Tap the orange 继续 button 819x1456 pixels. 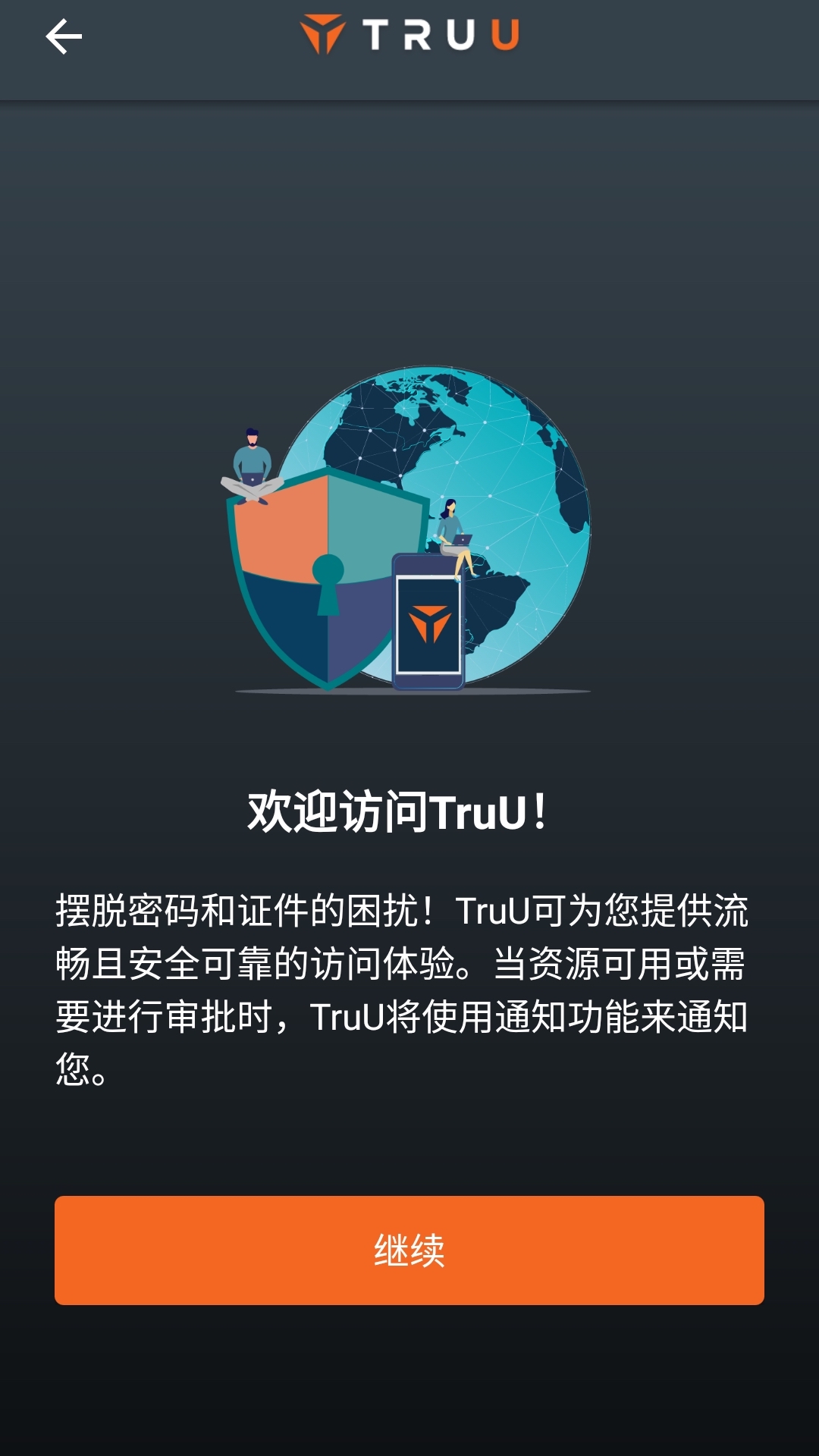tap(409, 1250)
